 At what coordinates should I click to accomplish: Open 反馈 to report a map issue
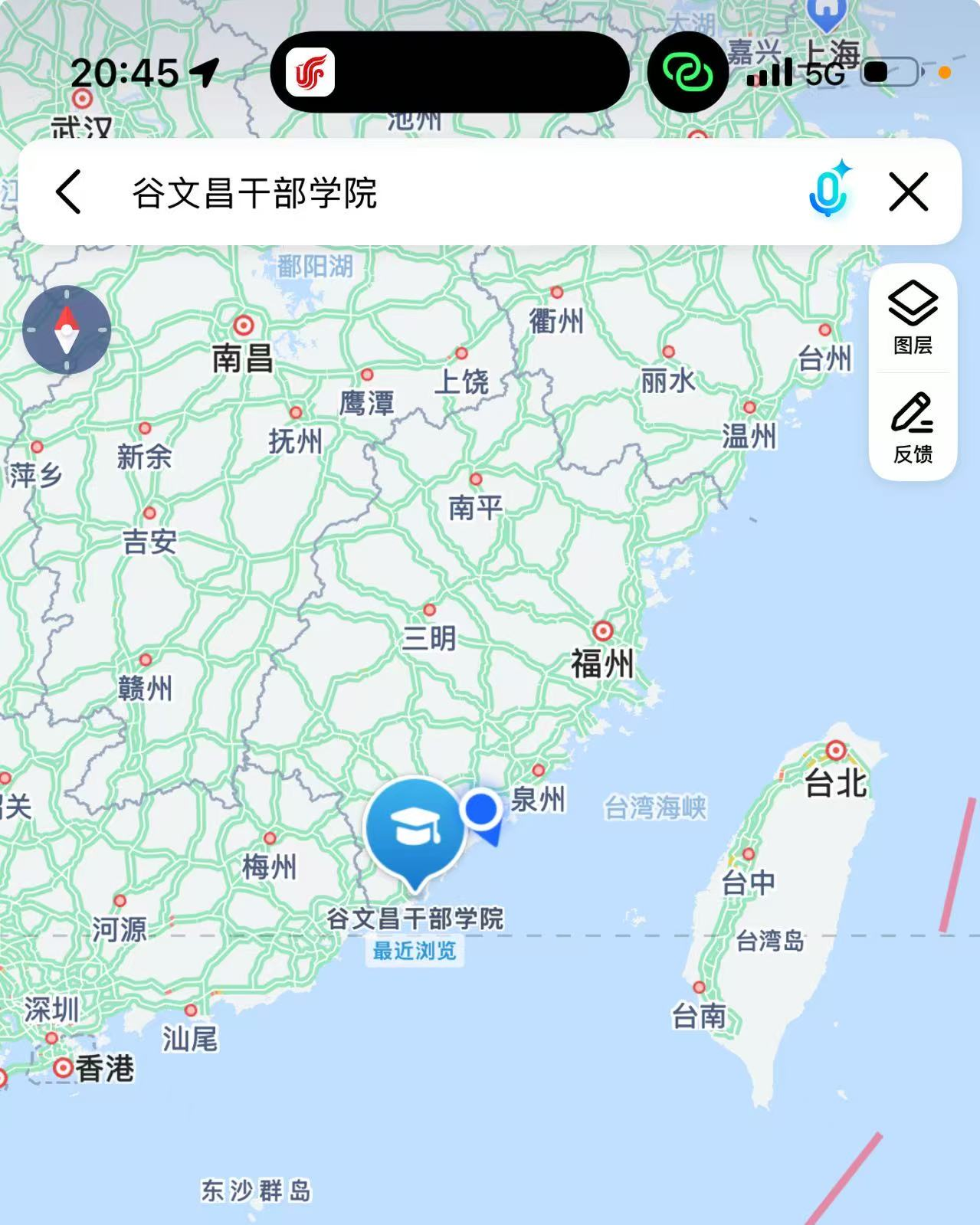pyautogui.click(x=913, y=428)
